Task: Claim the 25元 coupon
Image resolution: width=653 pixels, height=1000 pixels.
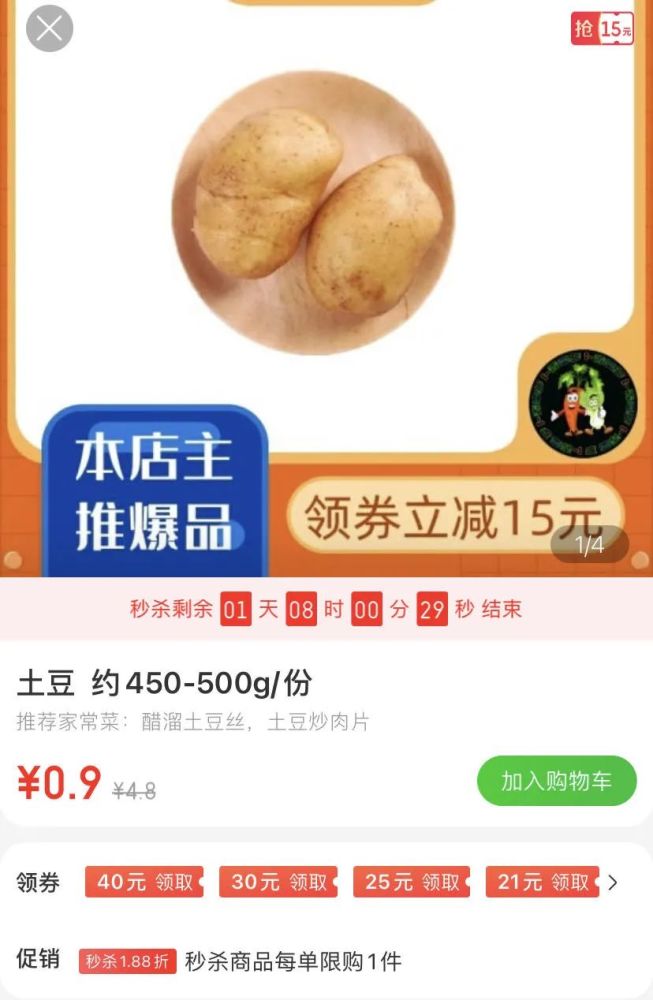Action: pyautogui.click(x=411, y=882)
